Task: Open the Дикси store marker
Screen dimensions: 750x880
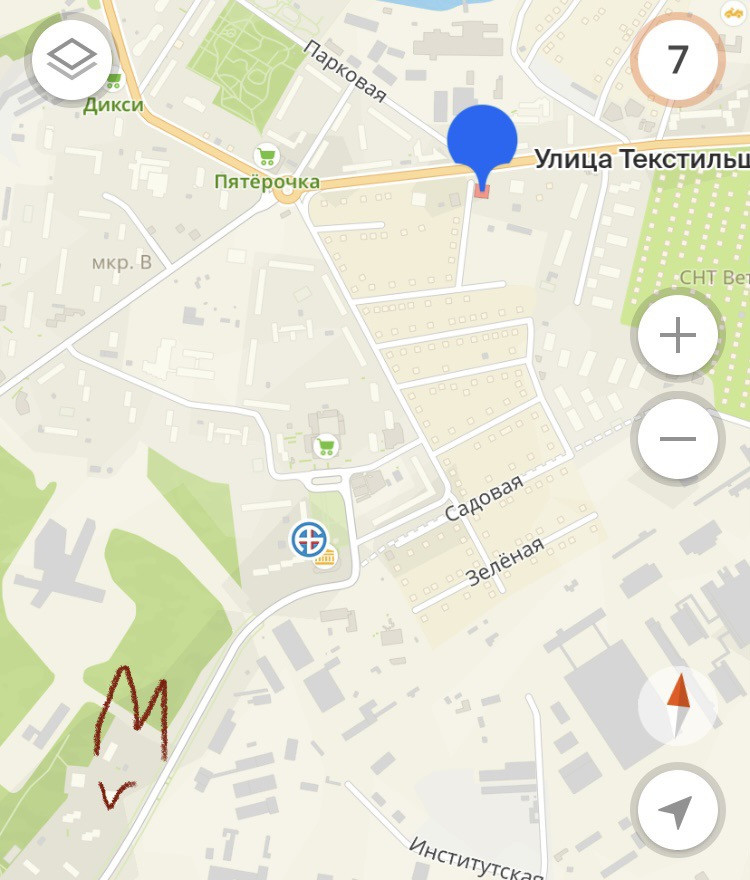Action: (x=114, y=81)
